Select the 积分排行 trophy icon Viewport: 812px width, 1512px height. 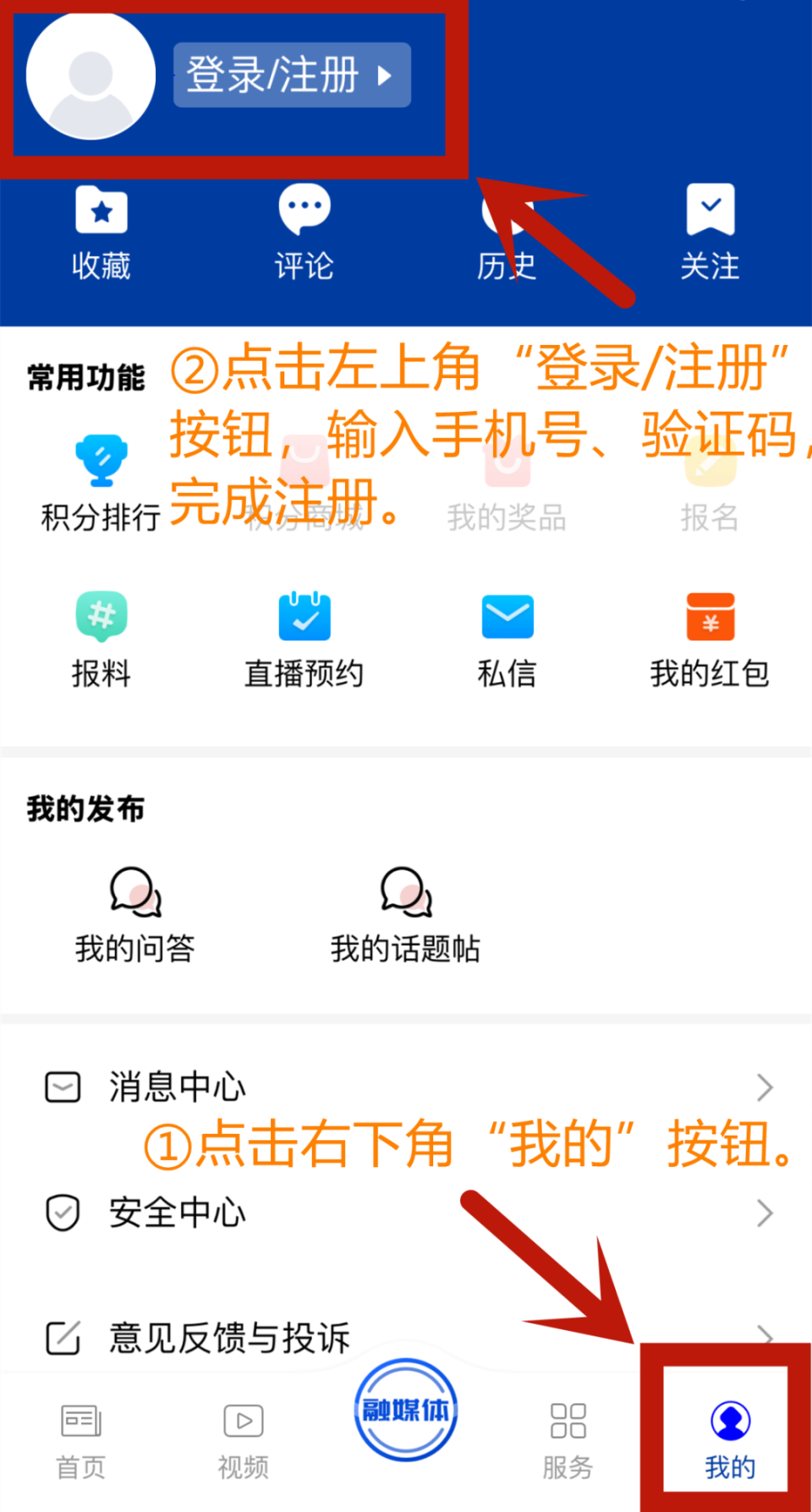(x=101, y=461)
